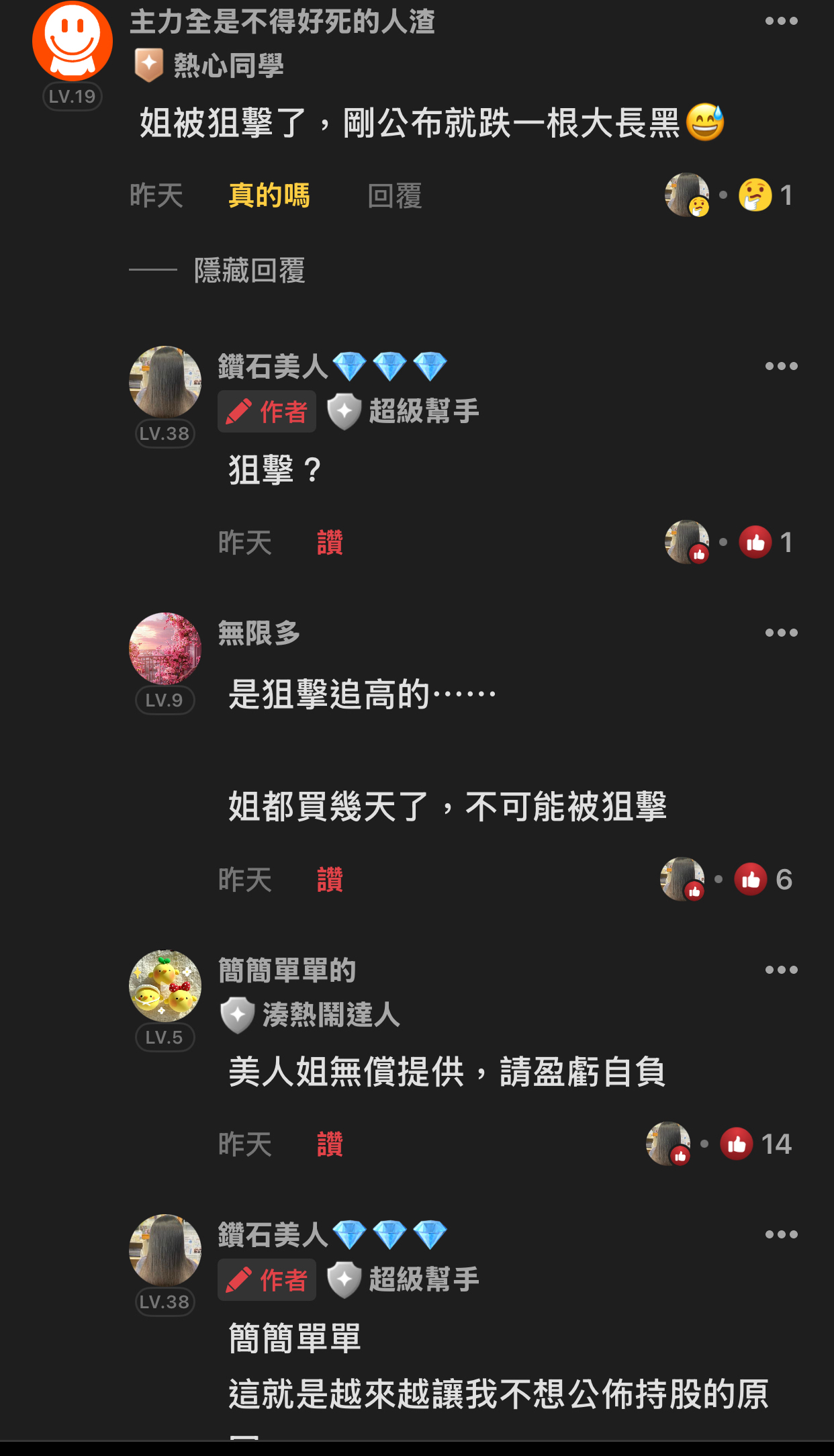
Task: View 簡簡單單的's avatar profile
Action: pos(165,986)
